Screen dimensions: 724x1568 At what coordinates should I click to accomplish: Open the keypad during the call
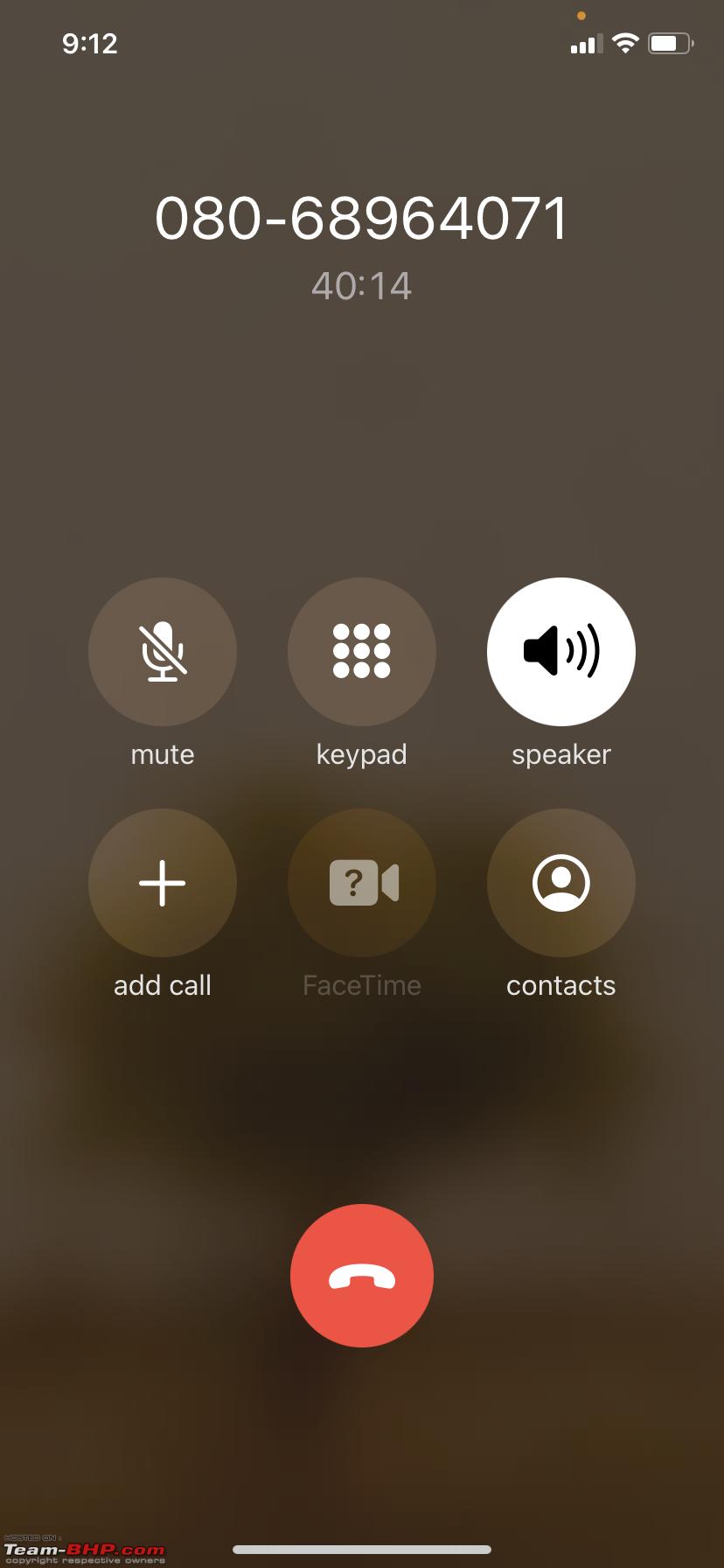pyautogui.click(x=362, y=652)
